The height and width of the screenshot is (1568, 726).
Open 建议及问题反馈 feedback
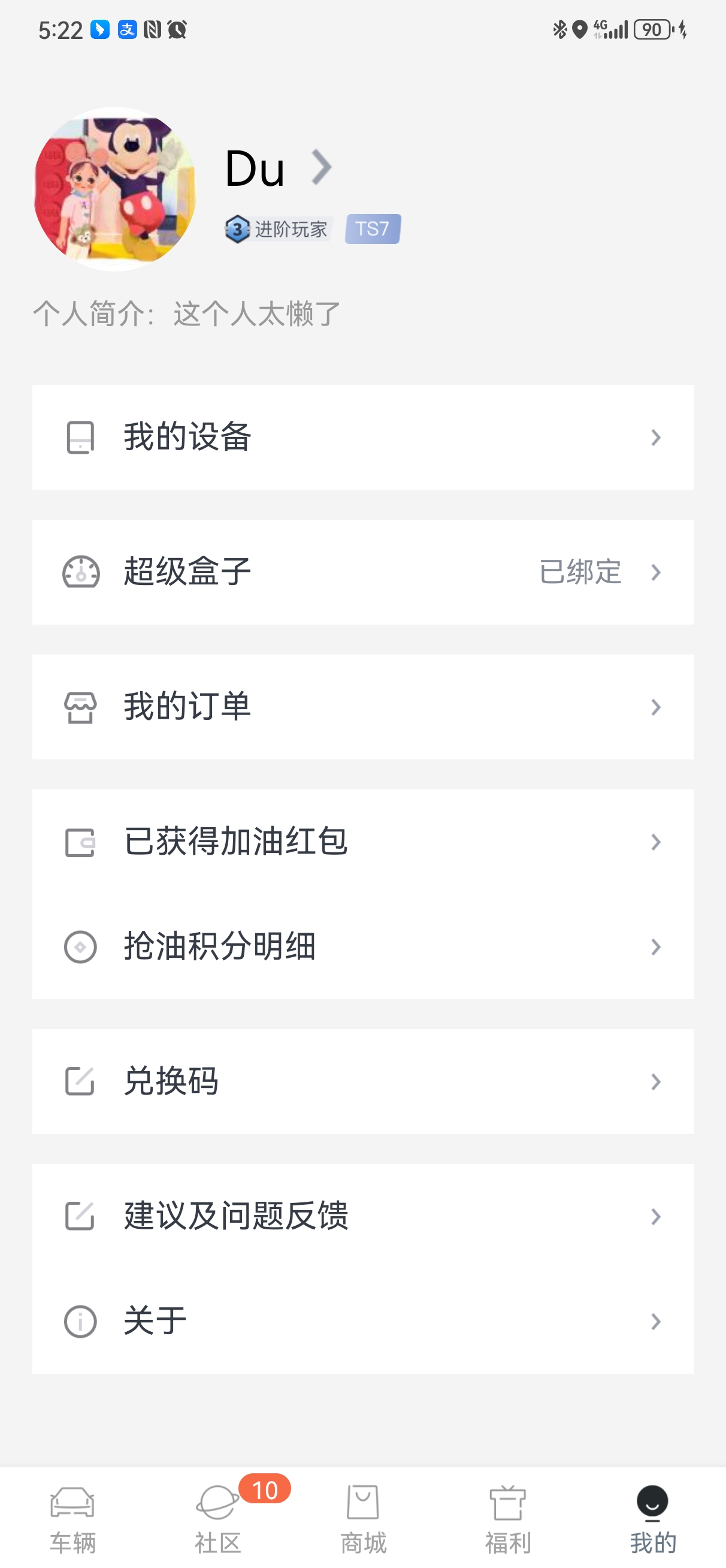coord(362,1217)
